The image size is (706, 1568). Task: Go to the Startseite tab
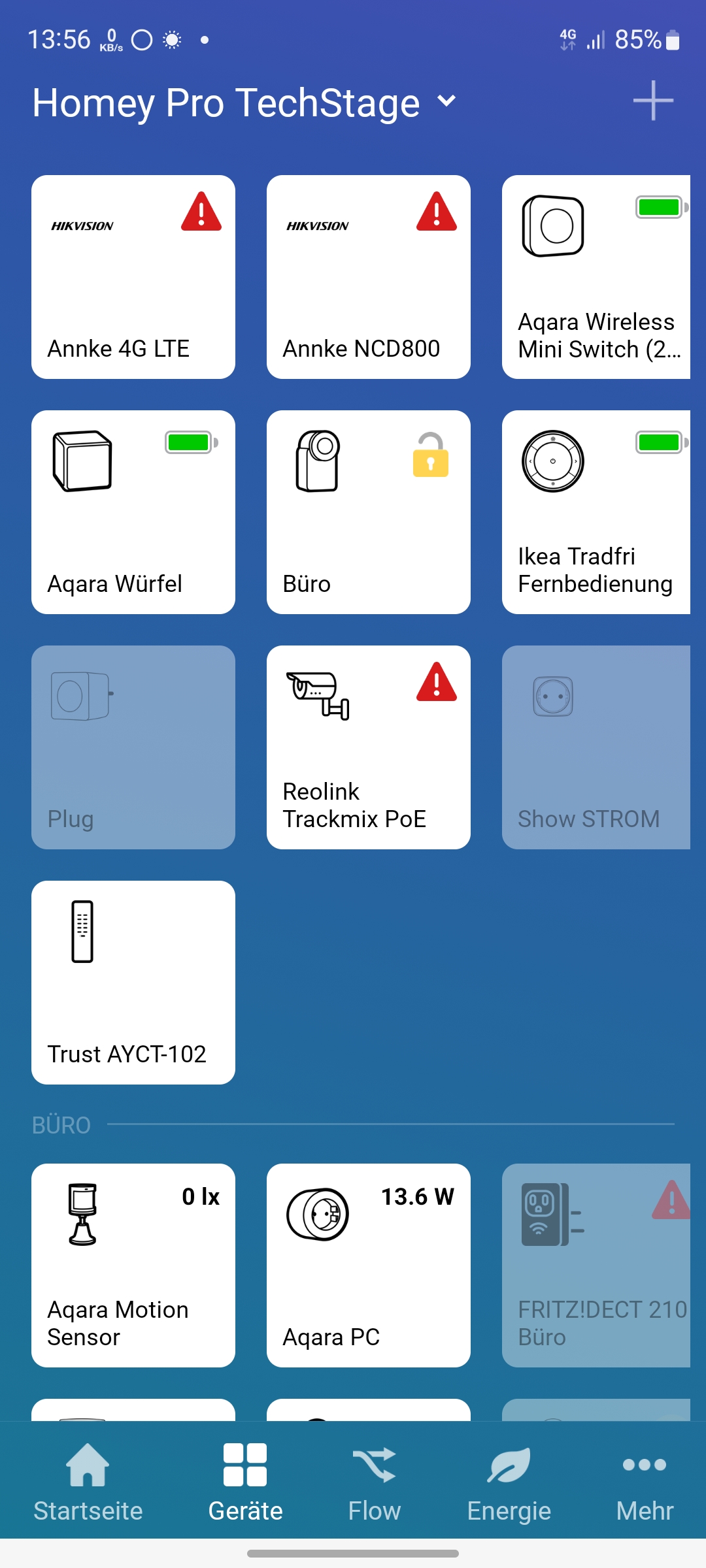pyautogui.click(x=88, y=1483)
